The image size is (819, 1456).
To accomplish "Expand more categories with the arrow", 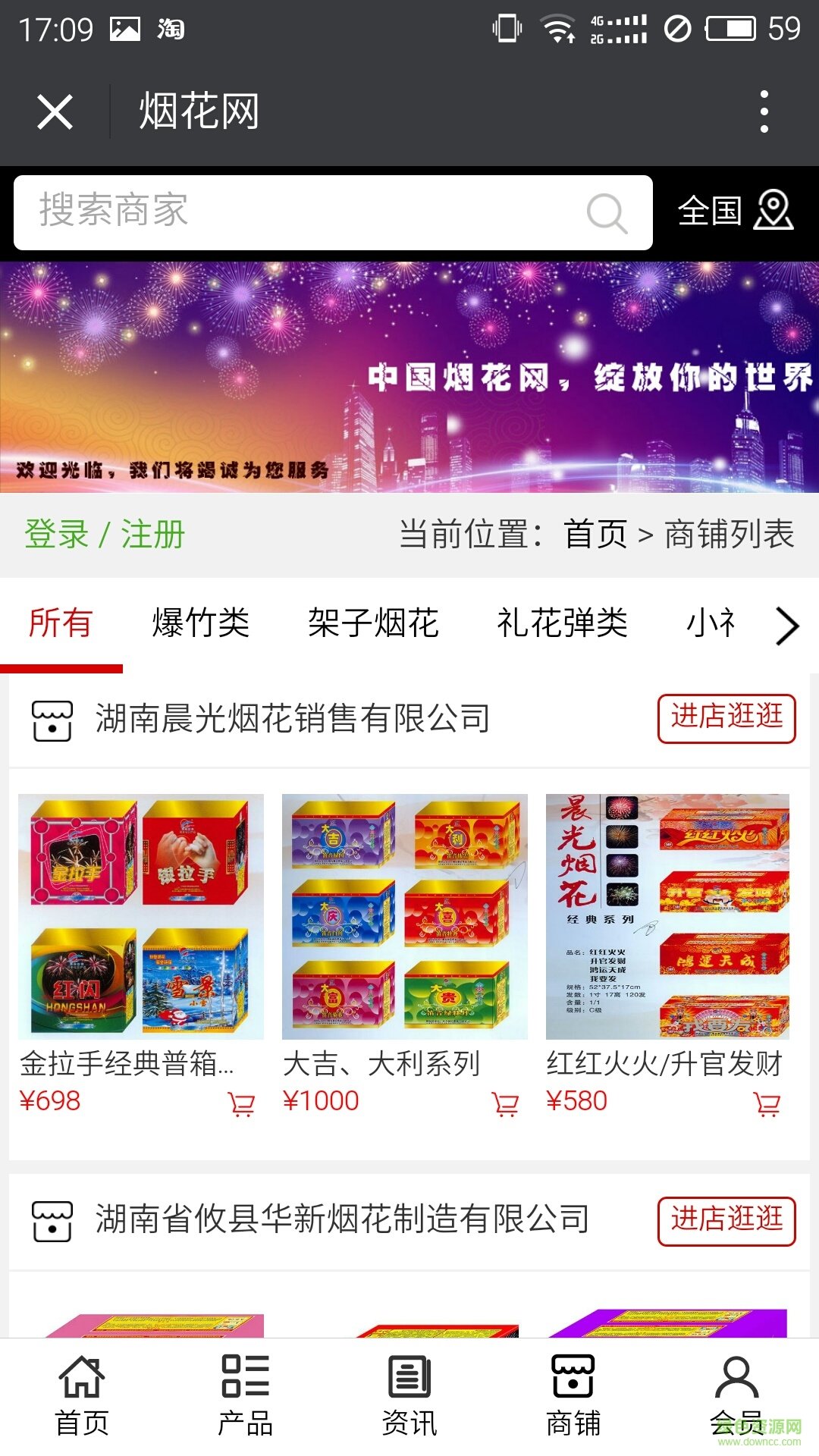I will pyautogui.click(x=787, y=626).
